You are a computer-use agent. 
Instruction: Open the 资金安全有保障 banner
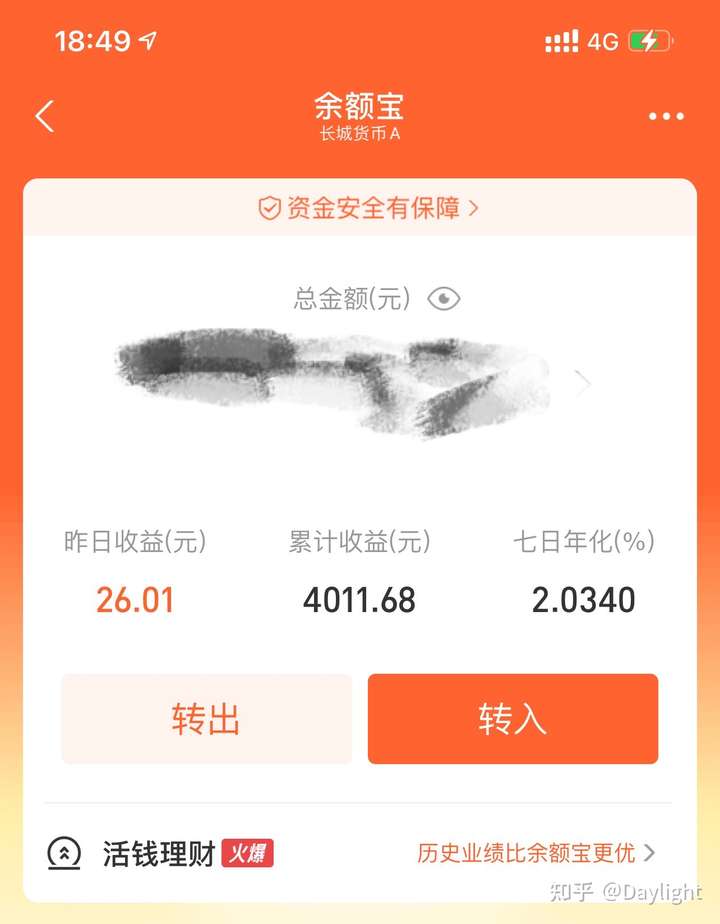[368, 208]
